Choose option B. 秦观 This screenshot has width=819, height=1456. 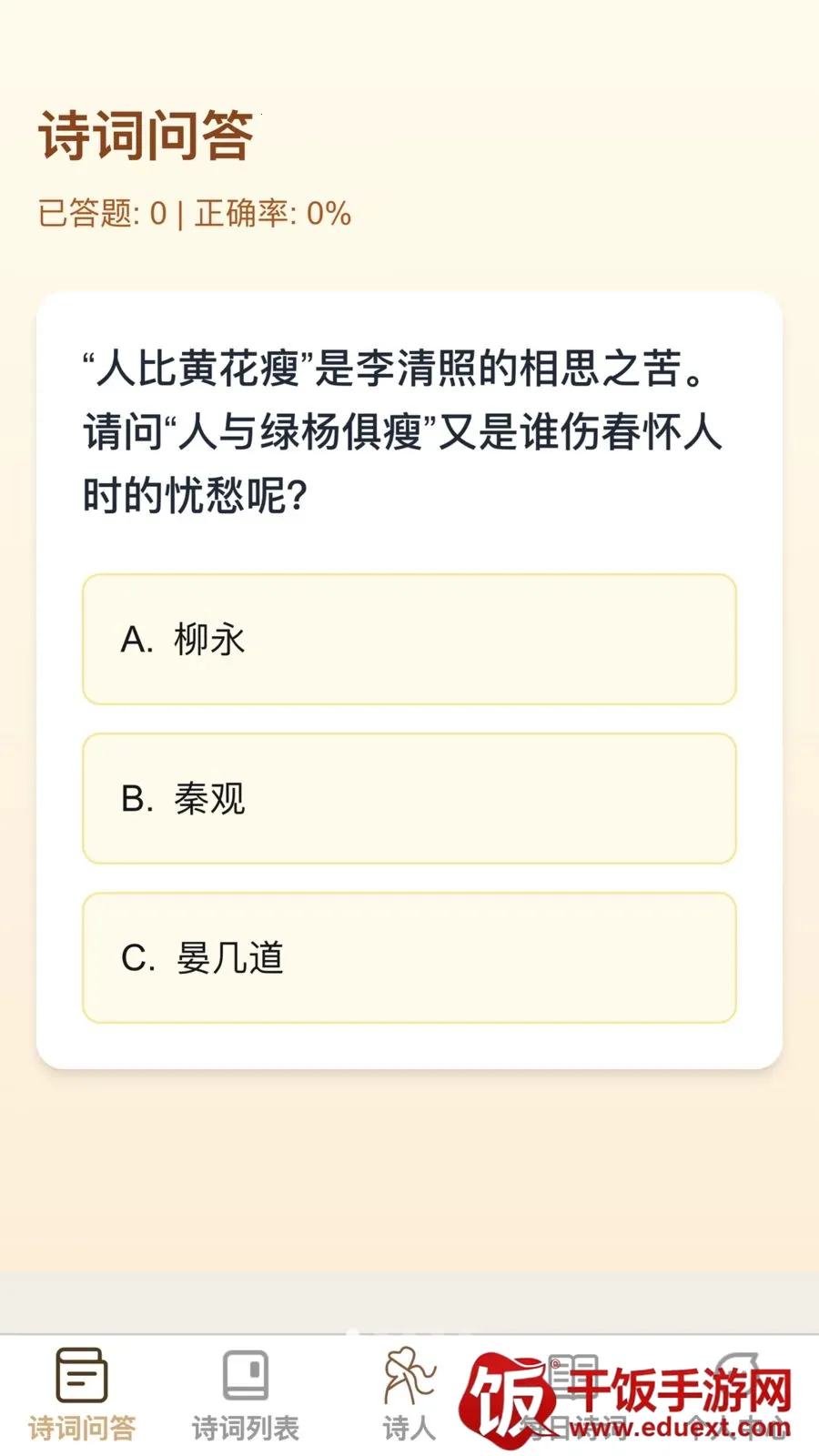point(409,798)
